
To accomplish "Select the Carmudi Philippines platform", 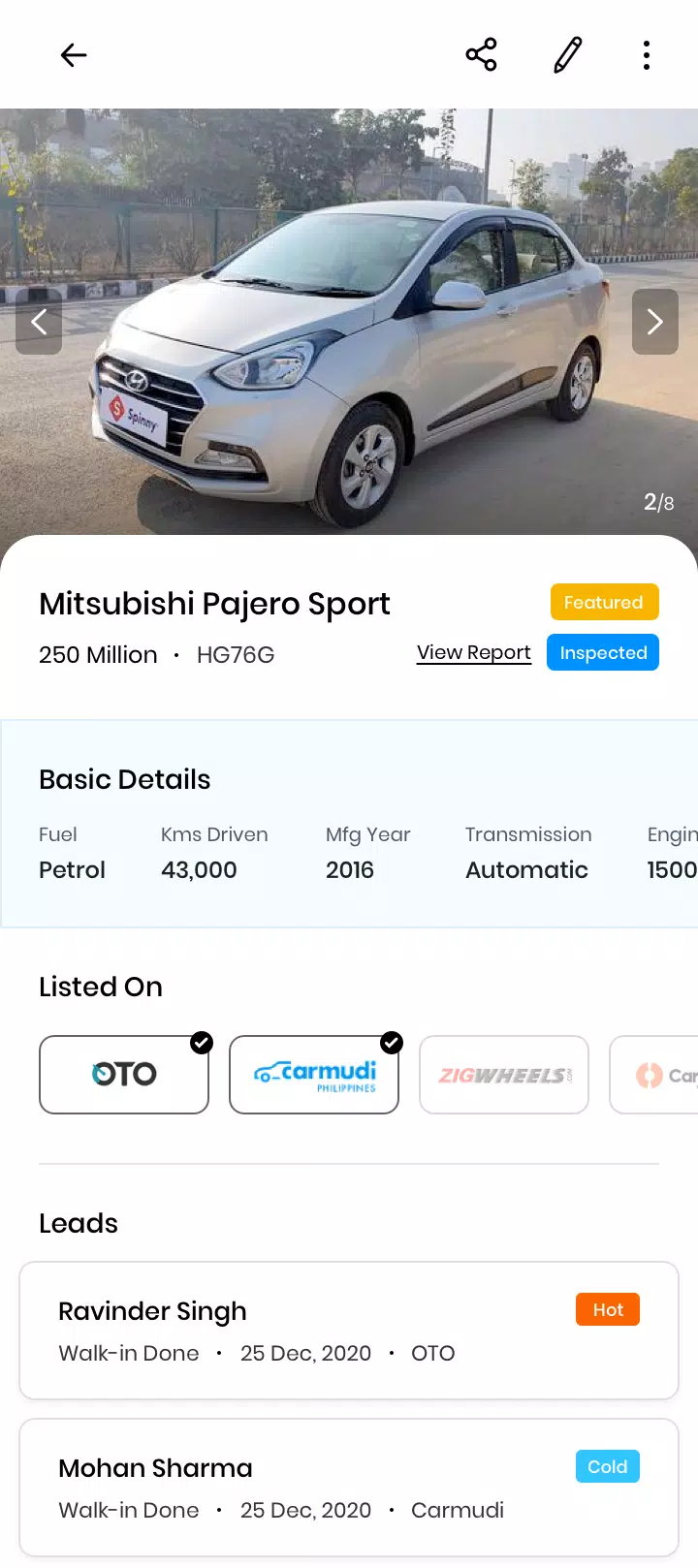I will (x=314, y=1075).
